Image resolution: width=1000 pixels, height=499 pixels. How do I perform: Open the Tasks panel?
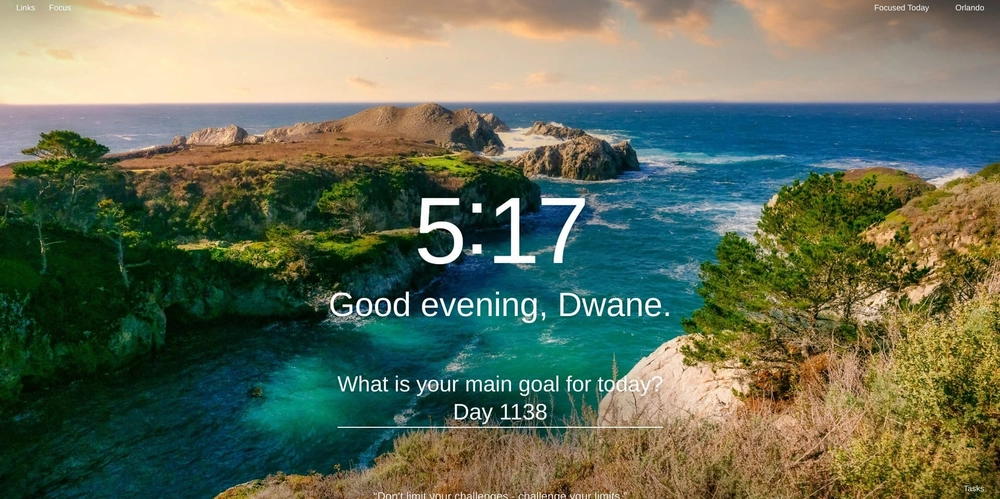pyautogui.click(x=973, y=489)
